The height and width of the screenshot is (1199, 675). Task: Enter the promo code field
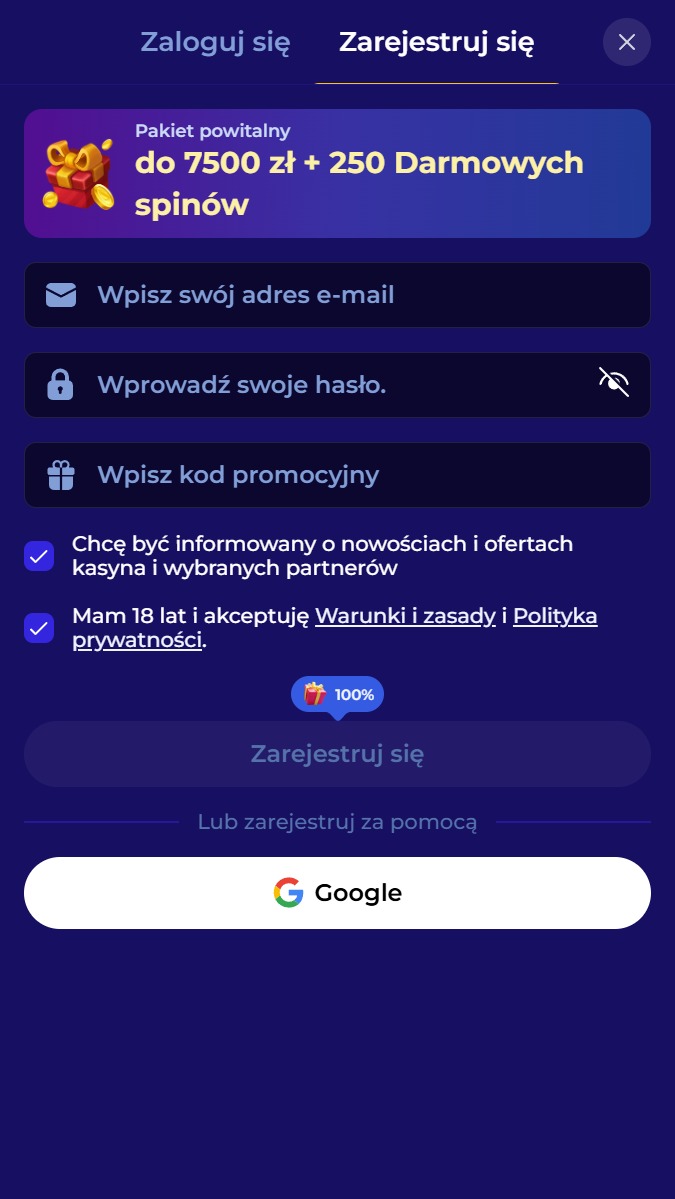click(x=337, y=475)
